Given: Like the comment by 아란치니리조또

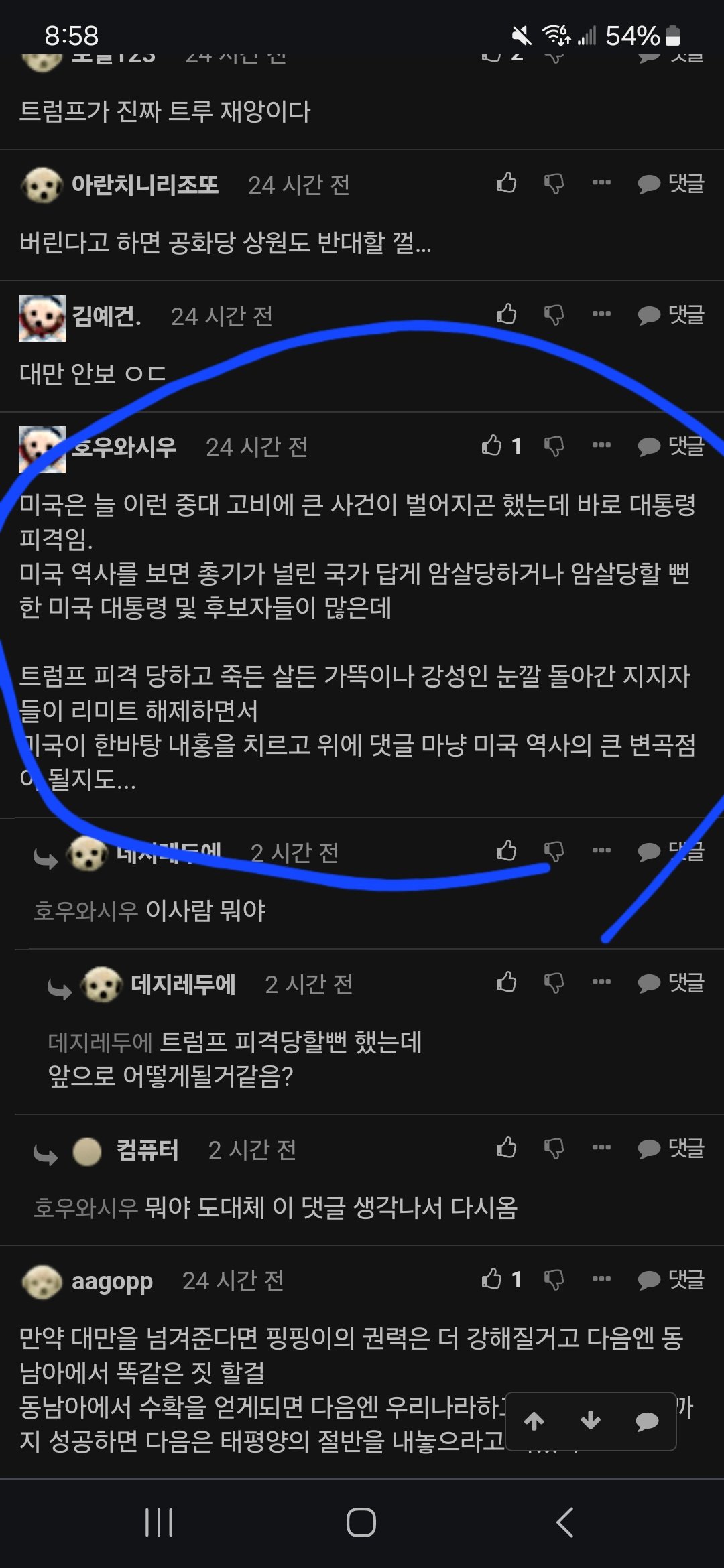Looking at the screenshot, I should click(507, 183).
